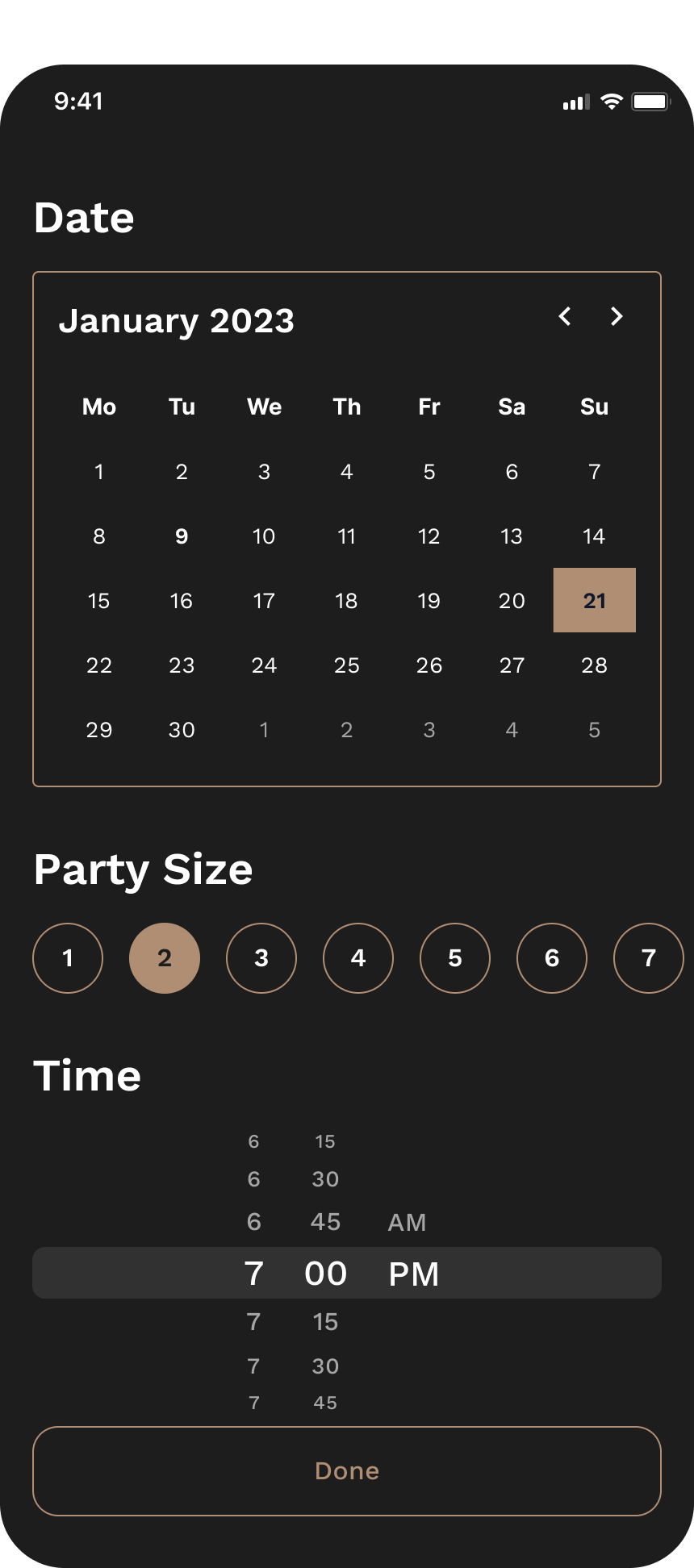This screenshot has height=1568, width=694.
Task: Go to the previous month
Action: tap(565, 316)
